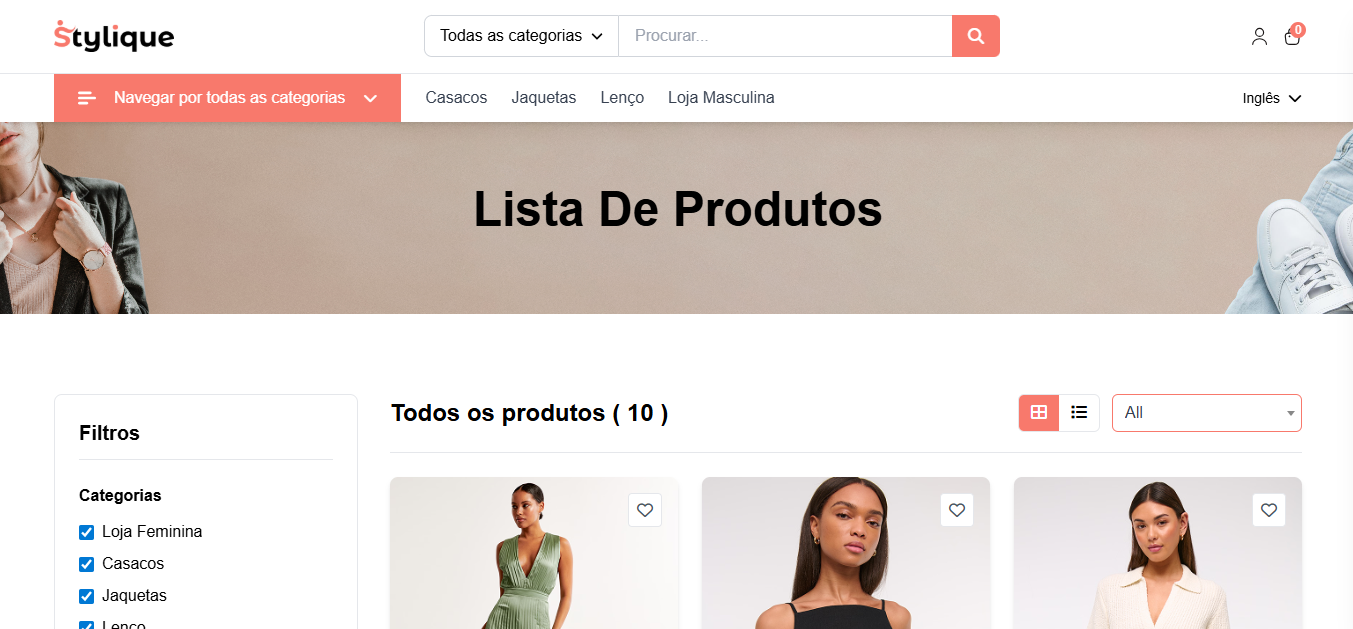Switch to grid view layout
Image resolution: width=1353 pixels, height=629 pixels.
[1039, 412]
